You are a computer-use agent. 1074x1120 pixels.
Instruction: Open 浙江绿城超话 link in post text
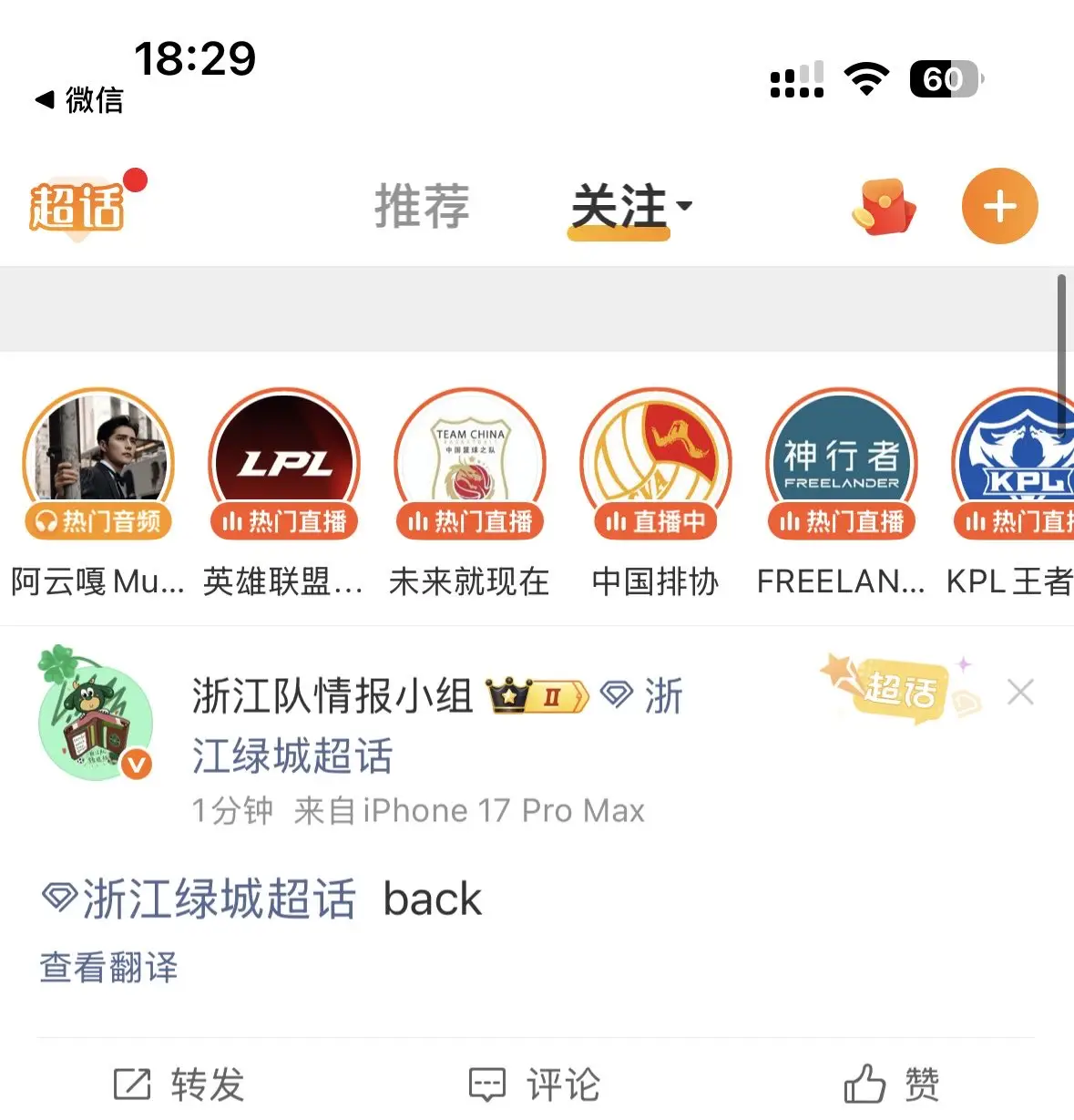coord(199,899)
